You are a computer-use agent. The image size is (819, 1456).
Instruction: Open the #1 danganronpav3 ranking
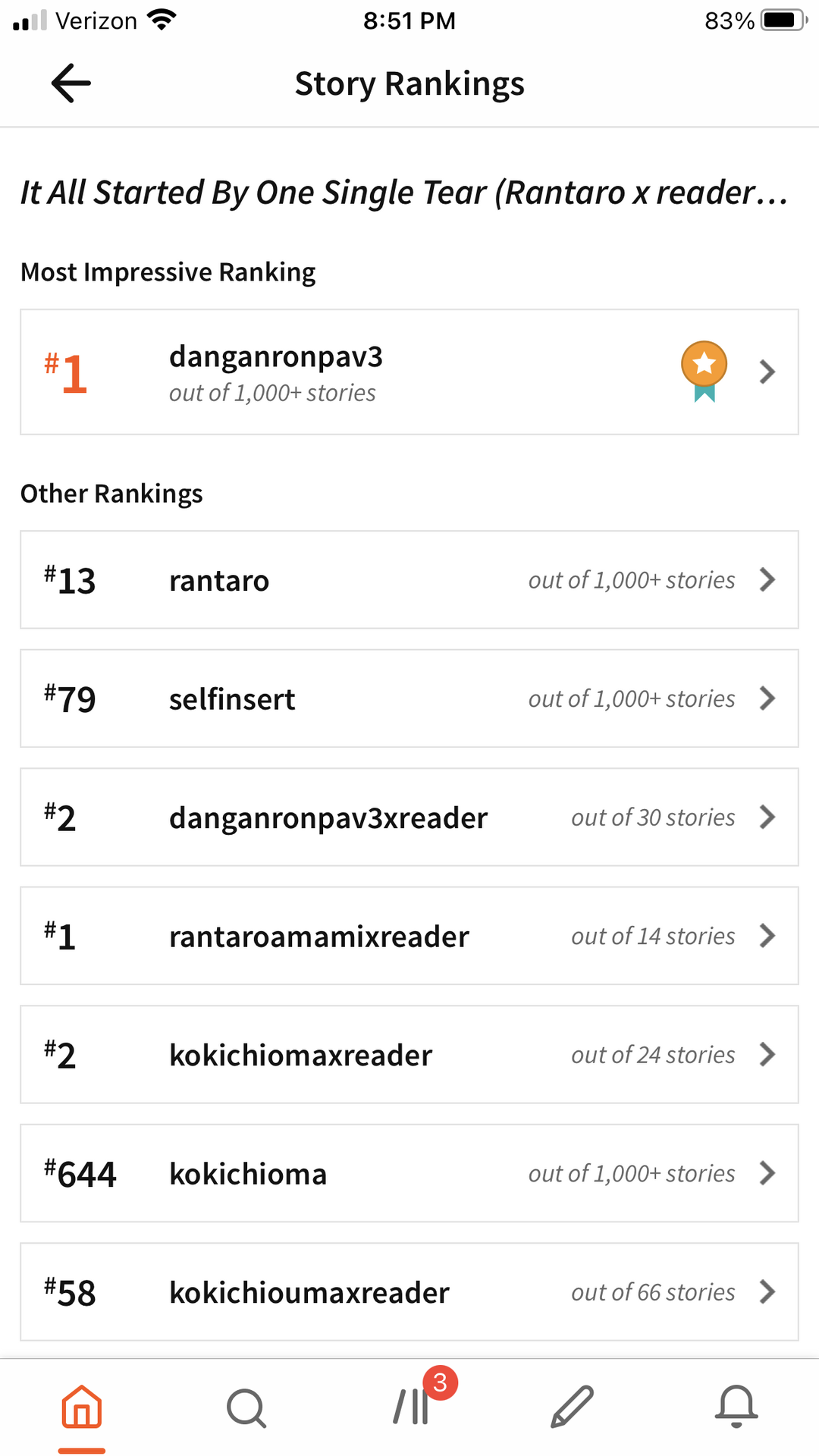coord(409,372)
